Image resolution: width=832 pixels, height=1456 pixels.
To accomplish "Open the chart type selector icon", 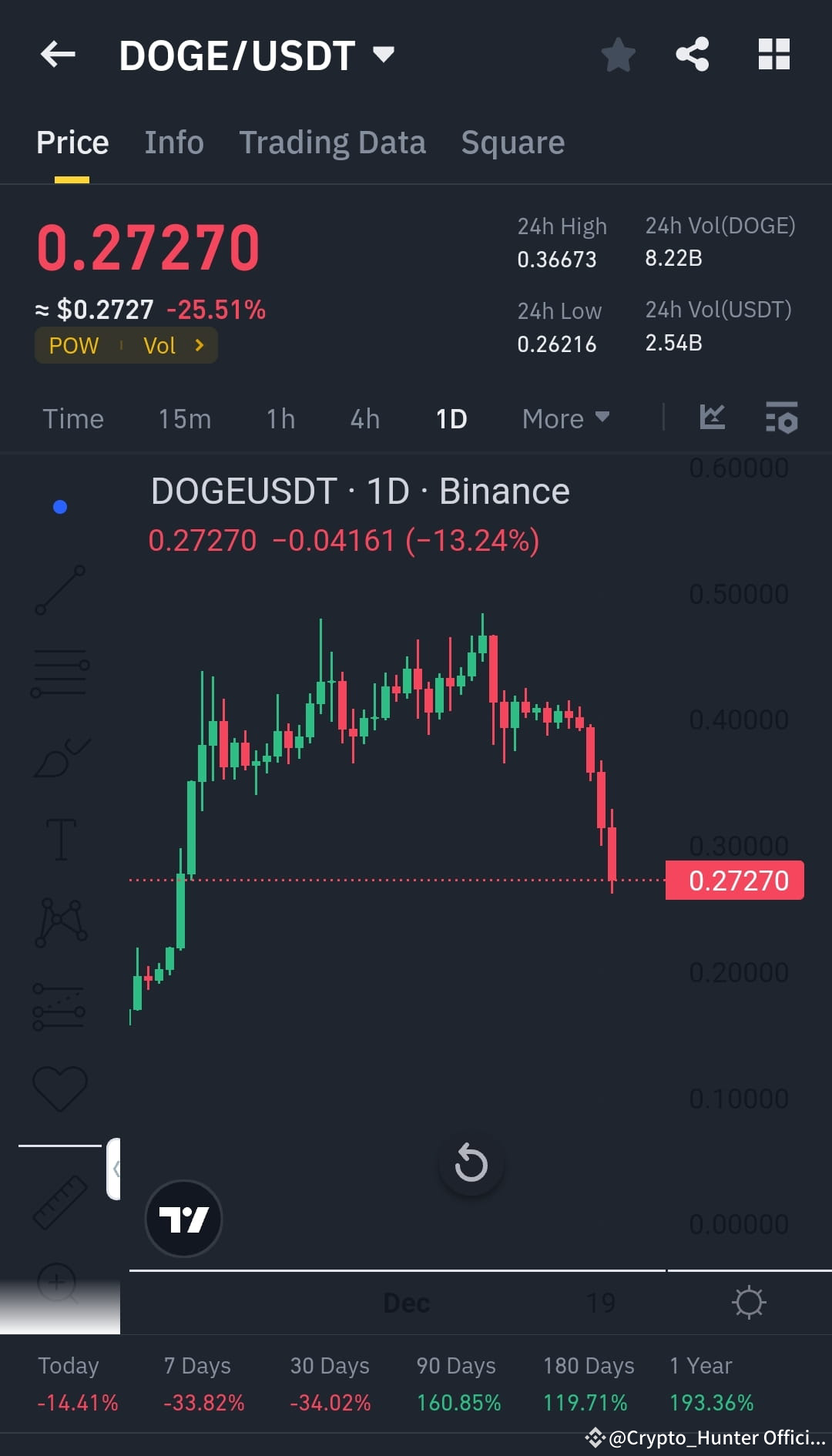I will coord(713,418).
